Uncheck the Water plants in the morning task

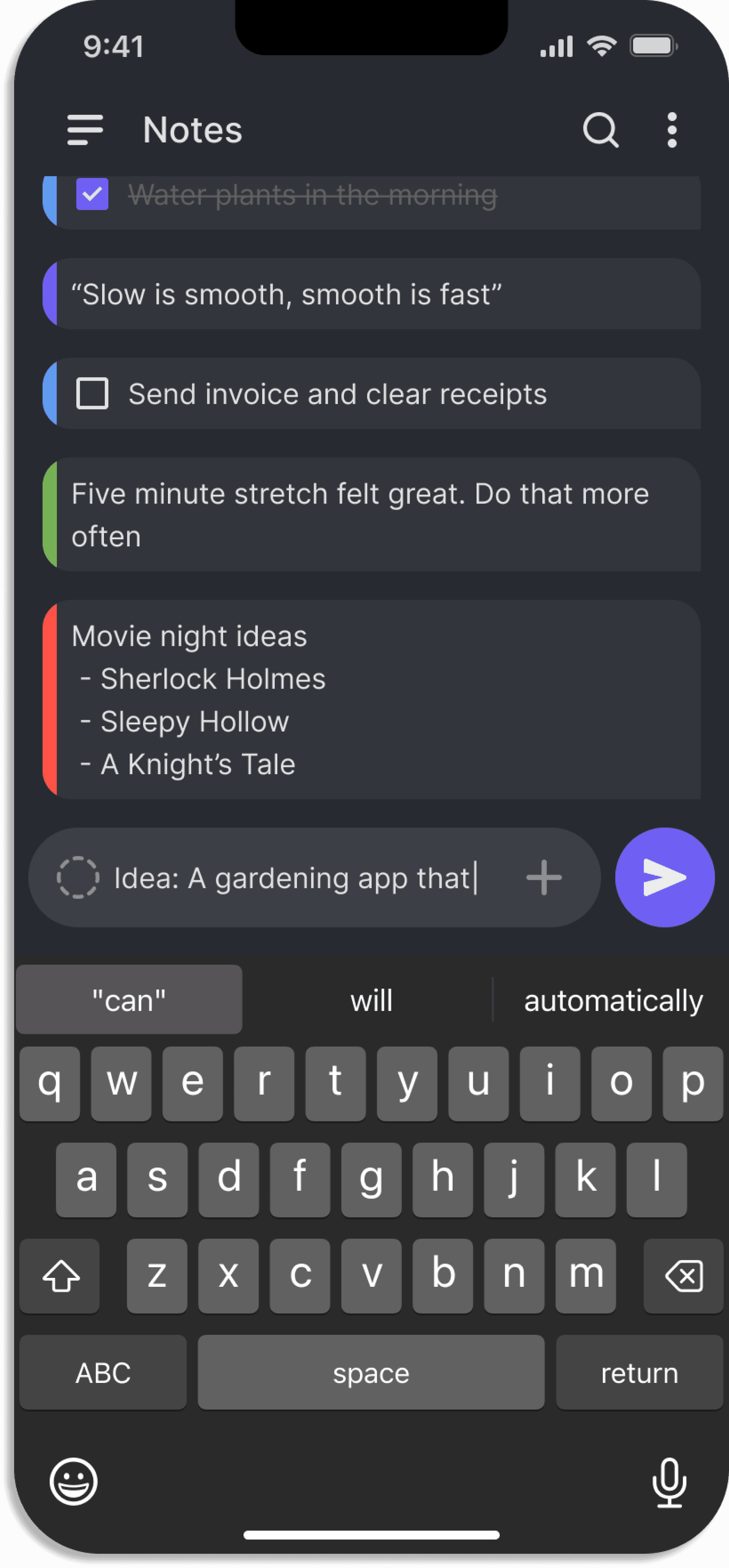click(92, 194)
